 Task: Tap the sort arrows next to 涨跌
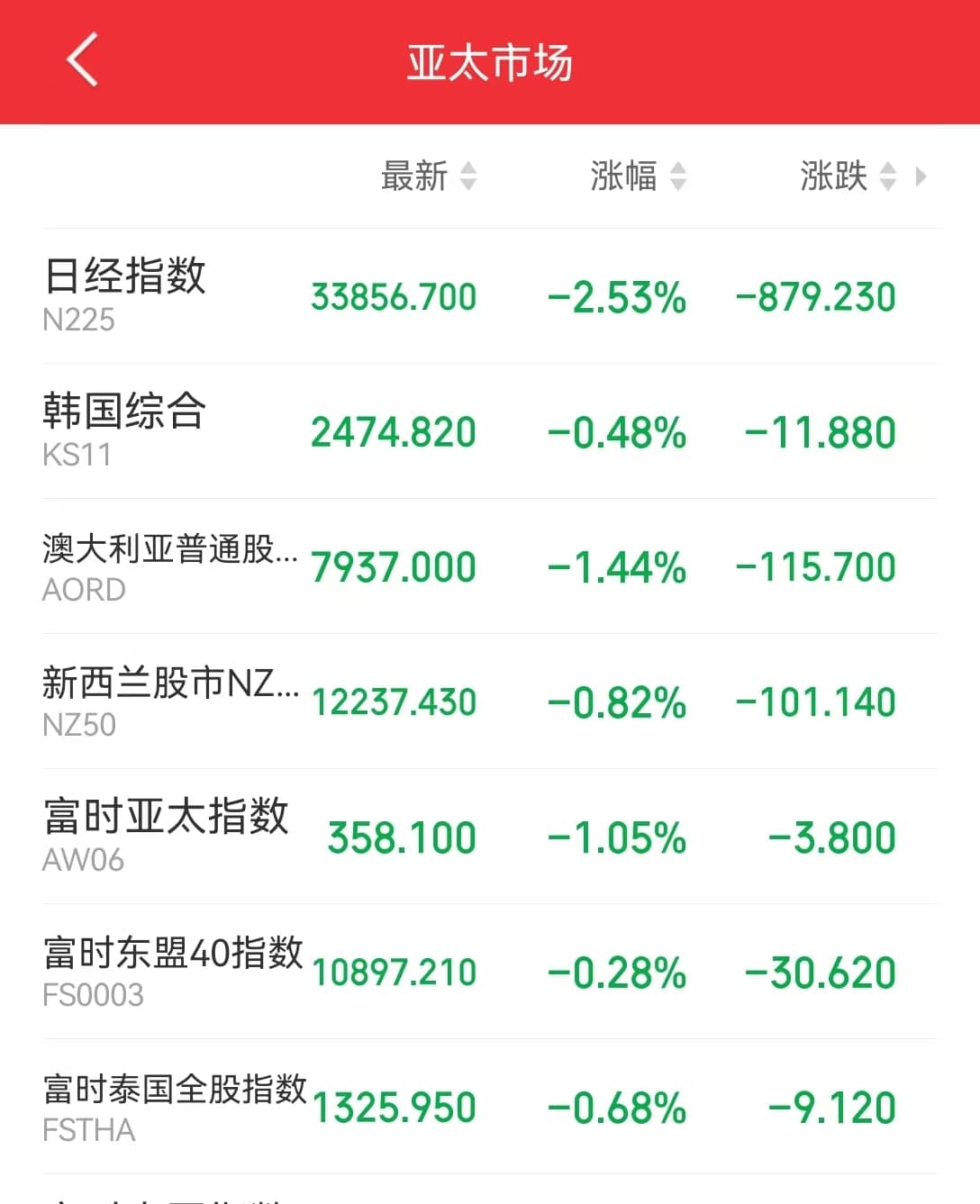tap(888, 177)
